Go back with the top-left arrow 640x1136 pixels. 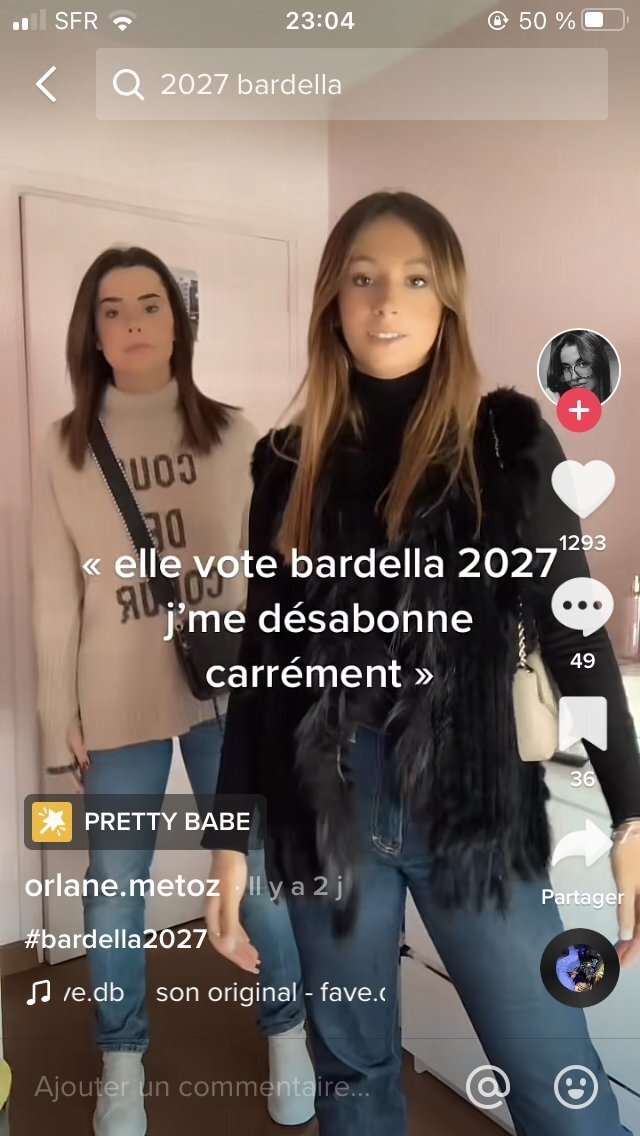tap(46, 85)
